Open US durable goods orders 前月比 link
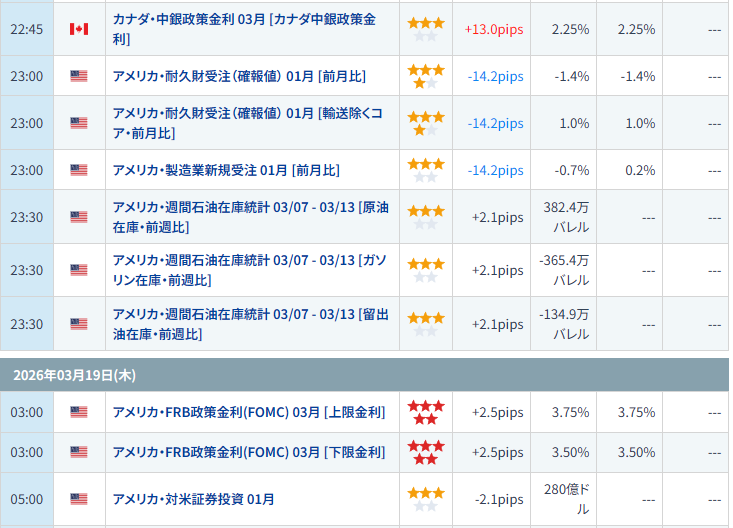This screenshot has width=733, height=528. [x=238, y=76]
